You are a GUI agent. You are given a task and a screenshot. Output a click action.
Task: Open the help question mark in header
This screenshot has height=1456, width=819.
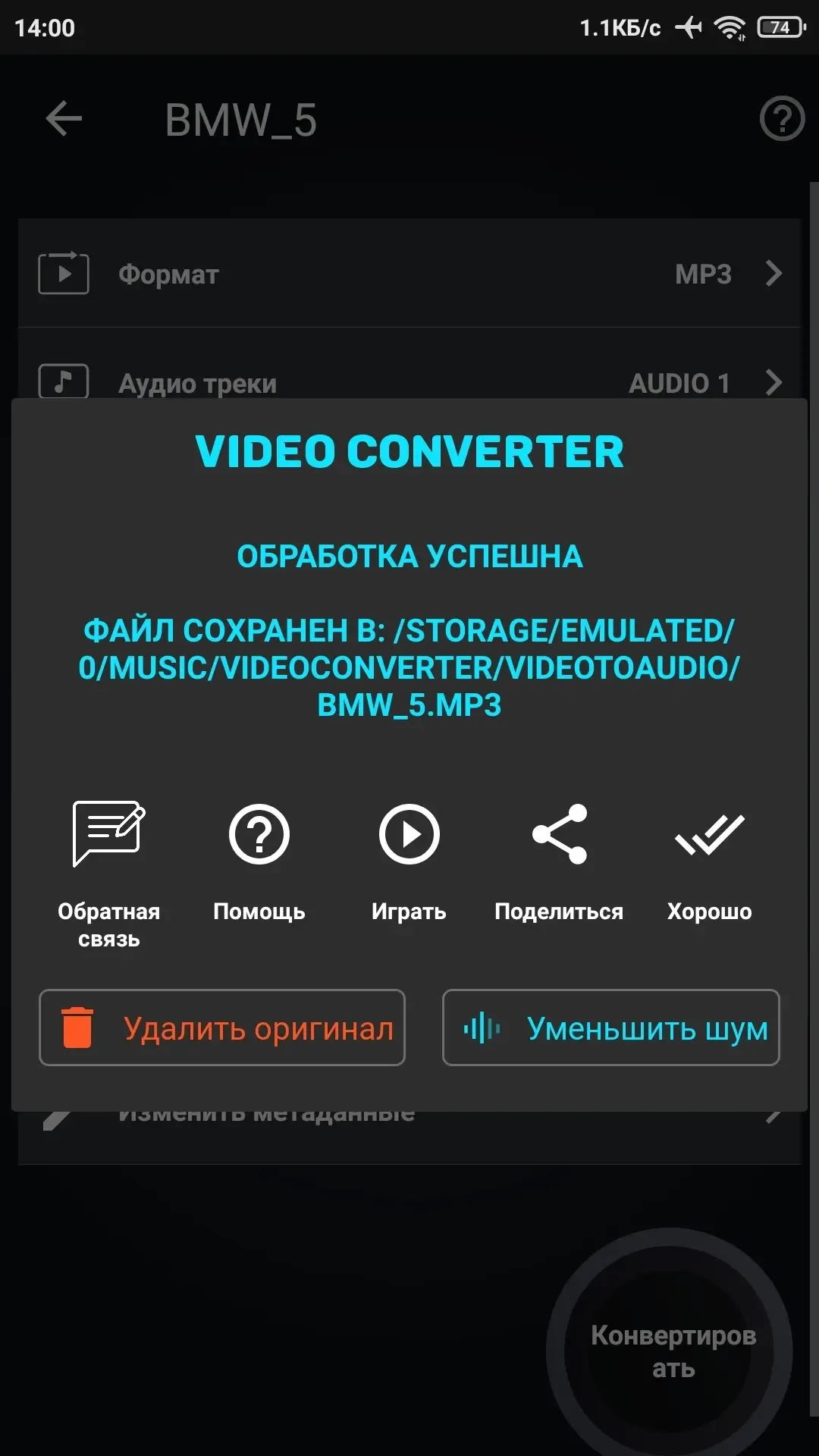(x=781, y=119)
